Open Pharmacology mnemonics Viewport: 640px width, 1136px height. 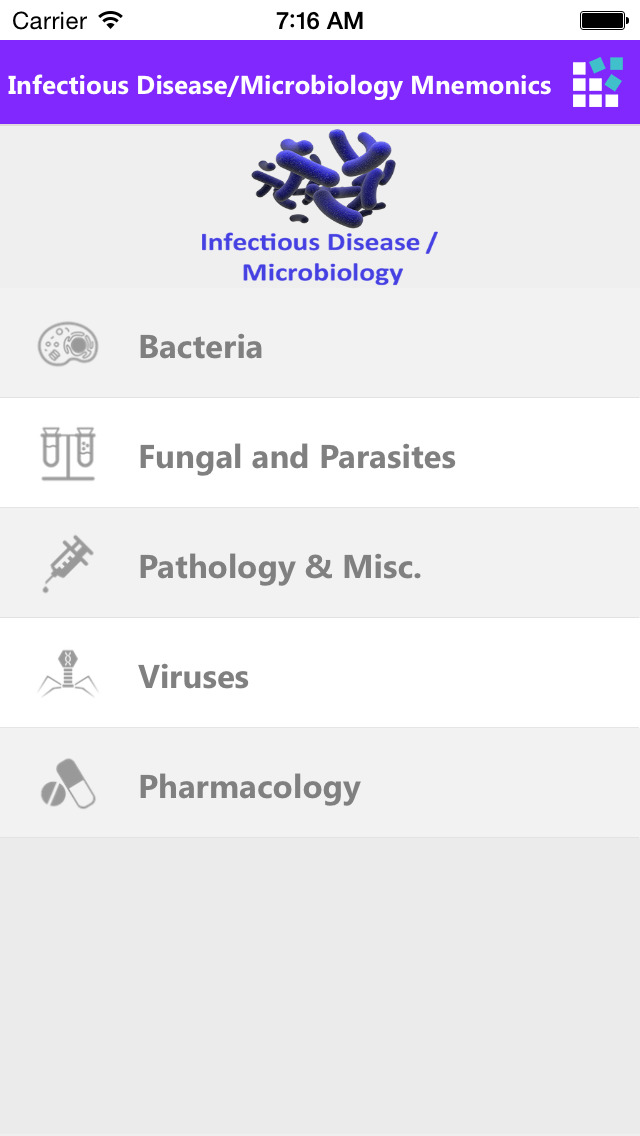tap(320, 783)
